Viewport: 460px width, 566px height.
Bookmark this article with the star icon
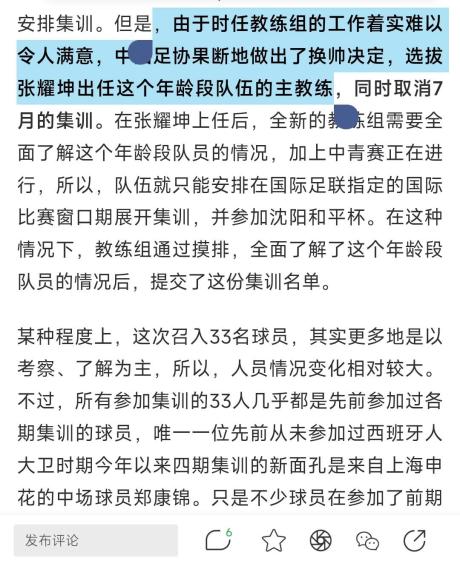point(274,540)
